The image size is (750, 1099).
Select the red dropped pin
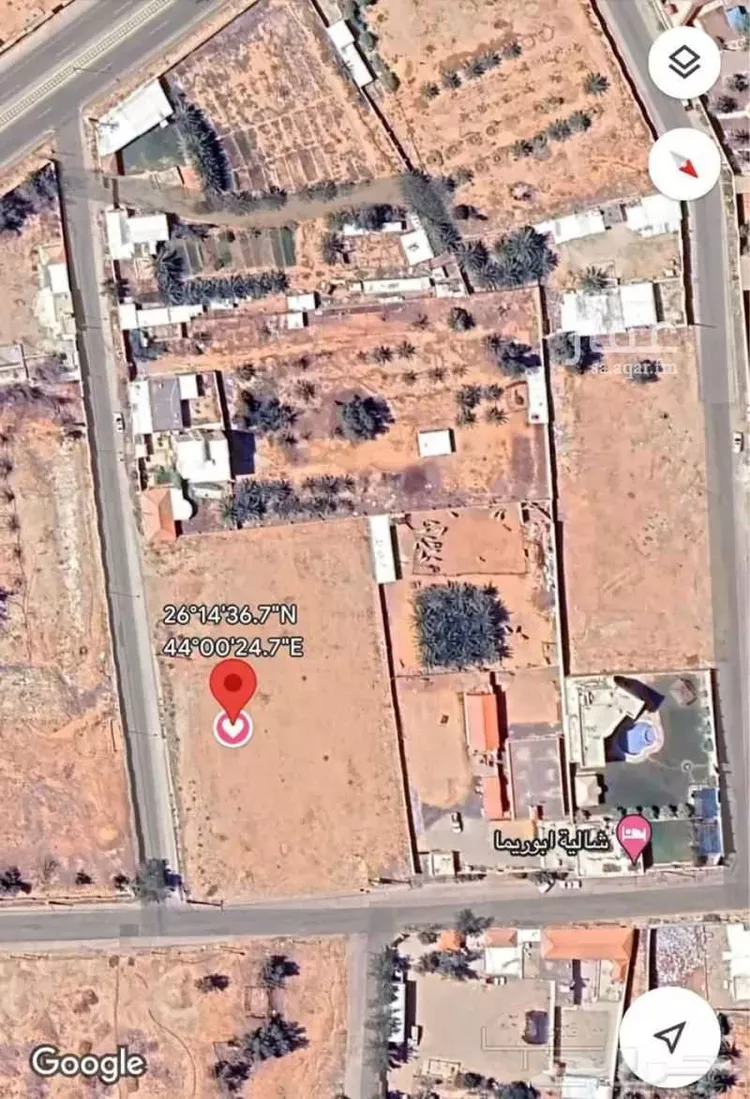pyautogui.click(x=233, y=688)
